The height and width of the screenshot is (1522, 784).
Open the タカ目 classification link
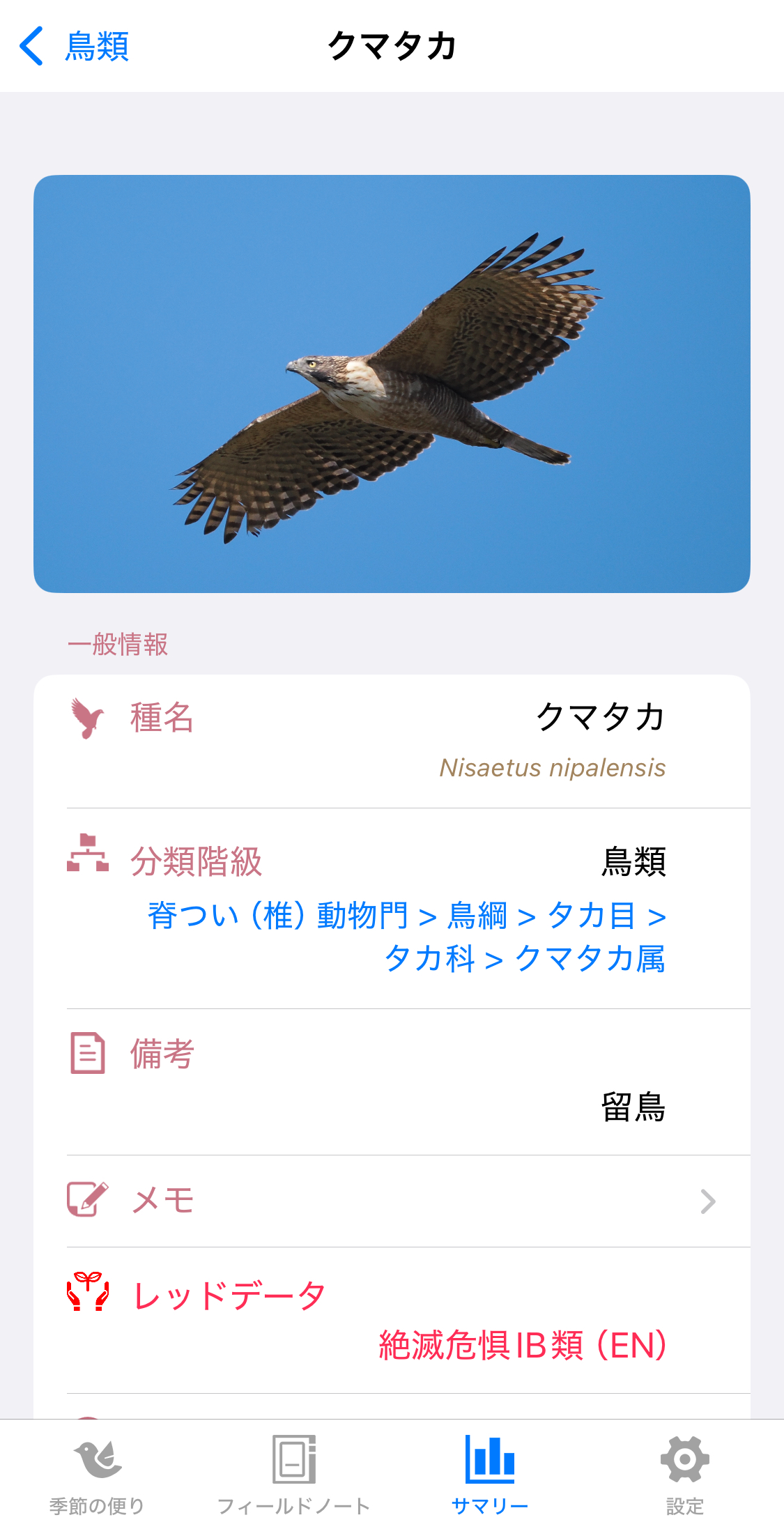592,916
